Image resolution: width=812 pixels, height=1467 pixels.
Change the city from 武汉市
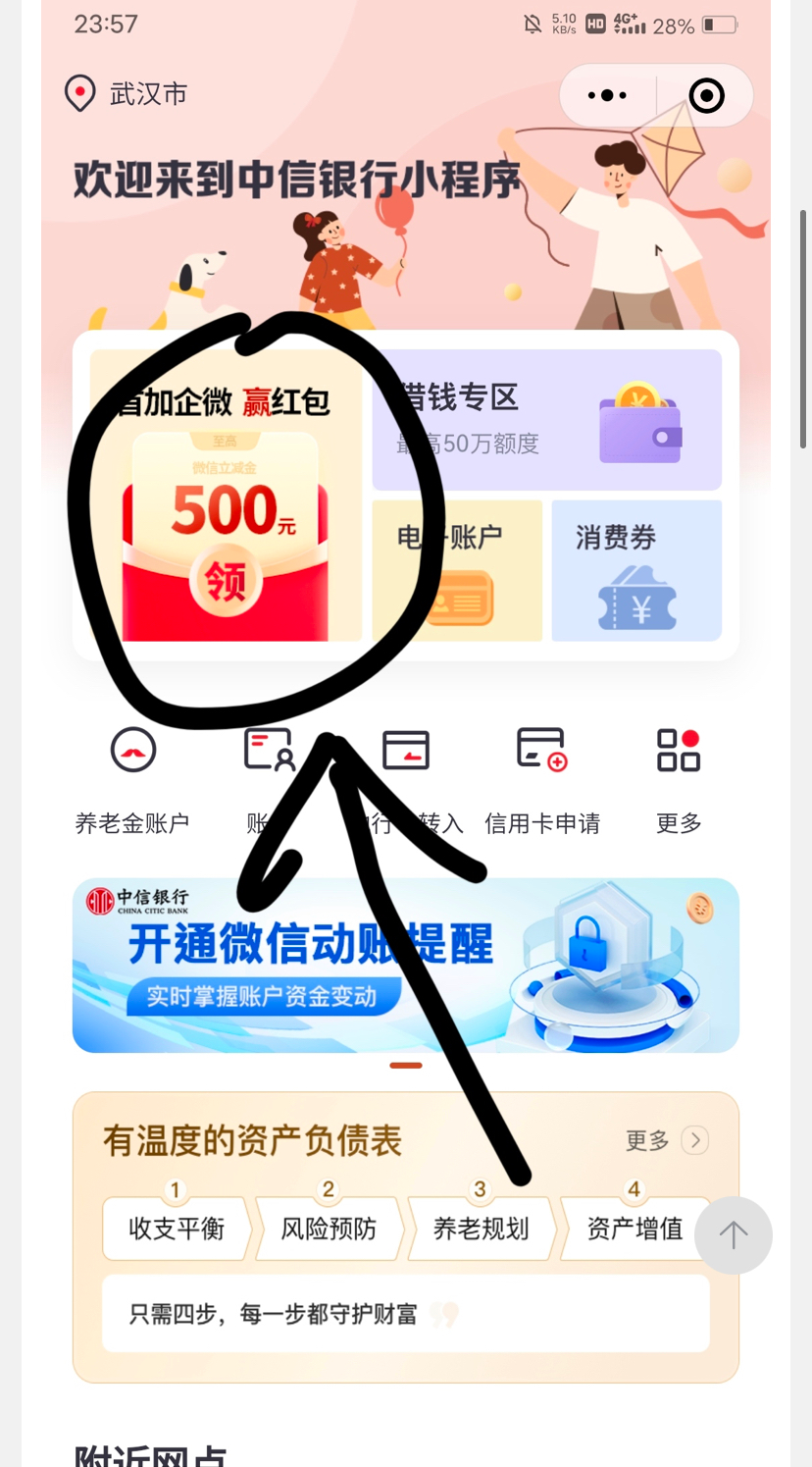pyautogui.click(x=127, y=94)
